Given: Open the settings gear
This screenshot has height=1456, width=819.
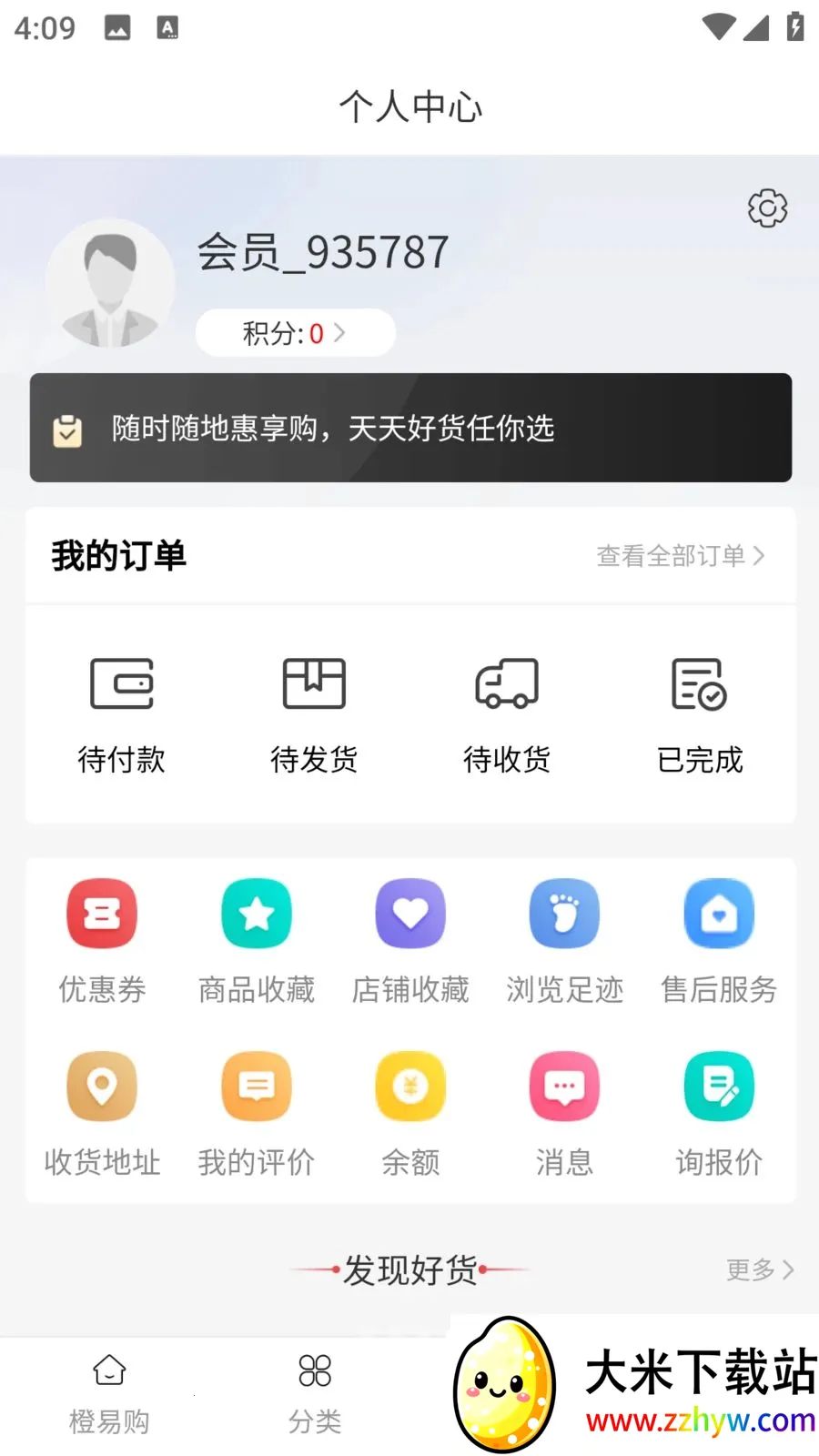Looking at the screenshot, I should (x=767, y=207).
